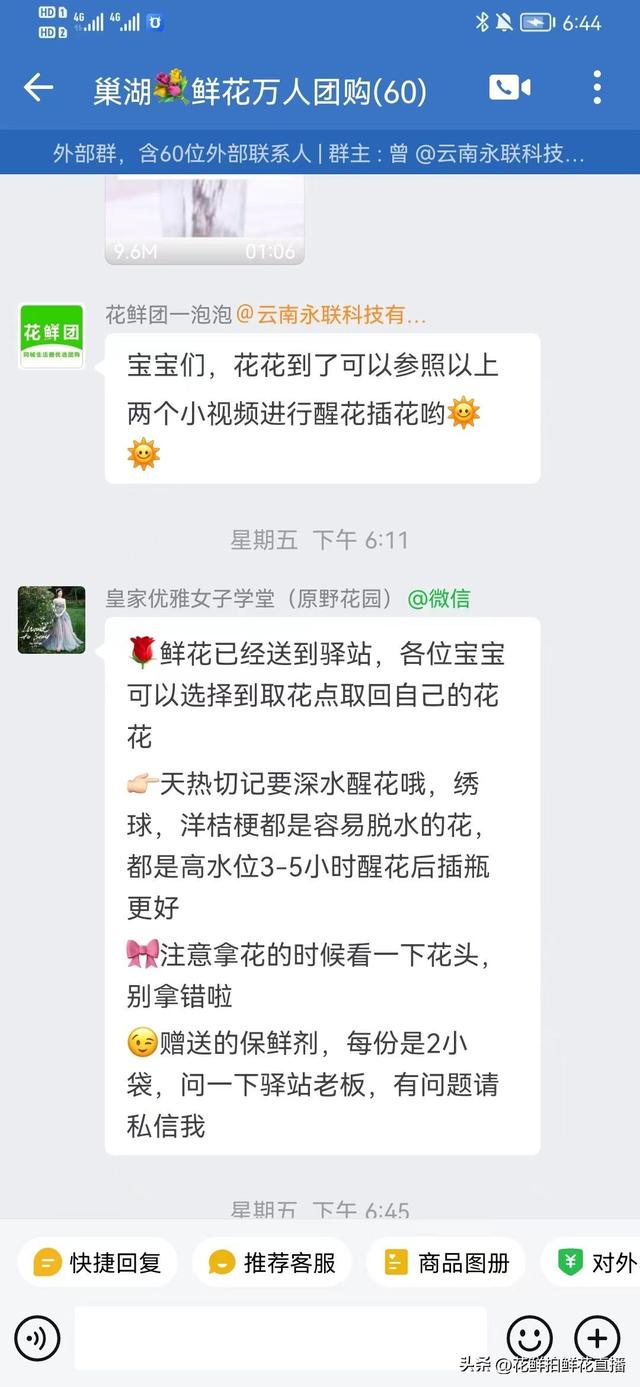Switch to voice message input

point(37,1338)
